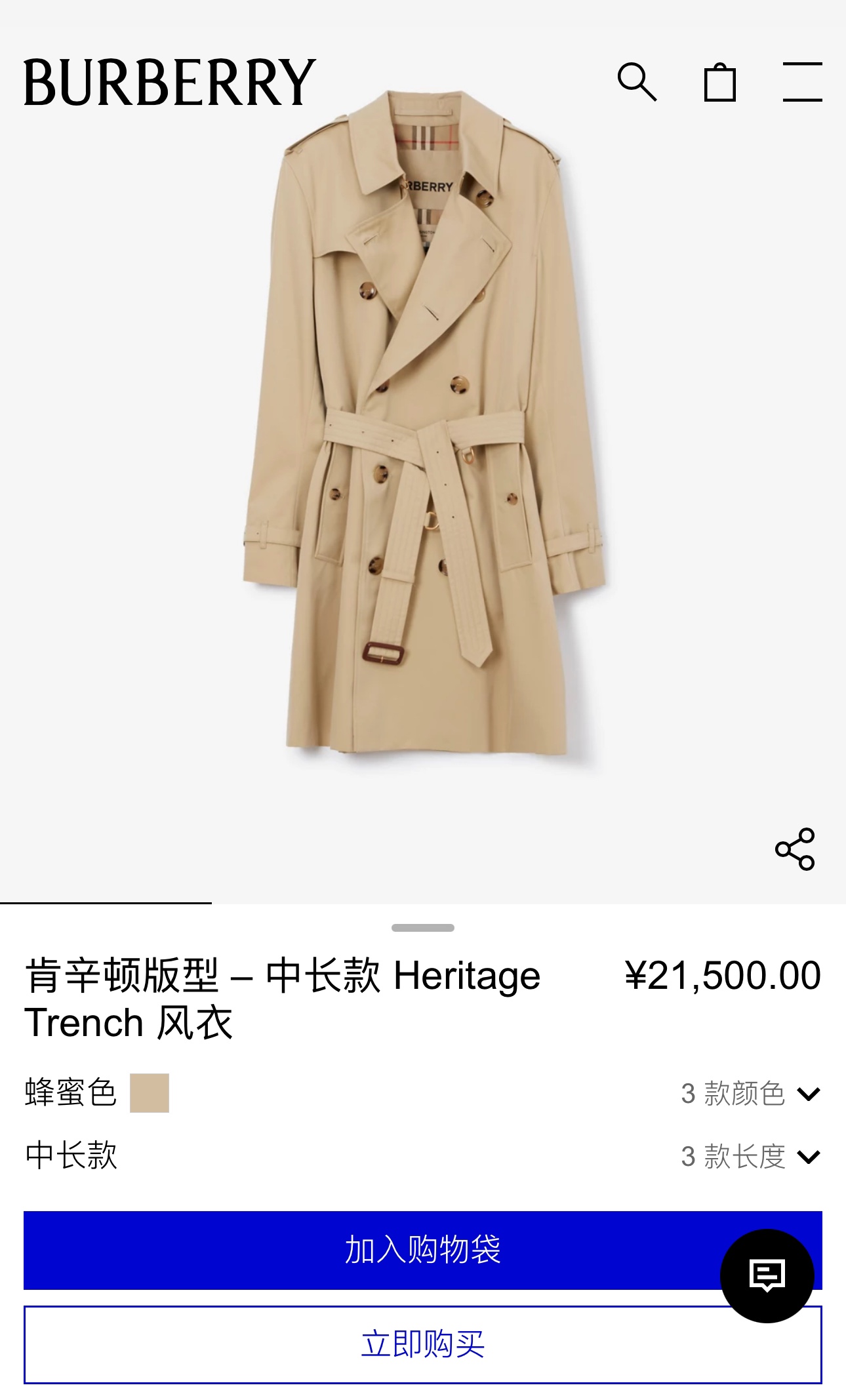Viewport: 846px width, 1400px height.
Task: Share this trench coat
Action: click(795, 849)
